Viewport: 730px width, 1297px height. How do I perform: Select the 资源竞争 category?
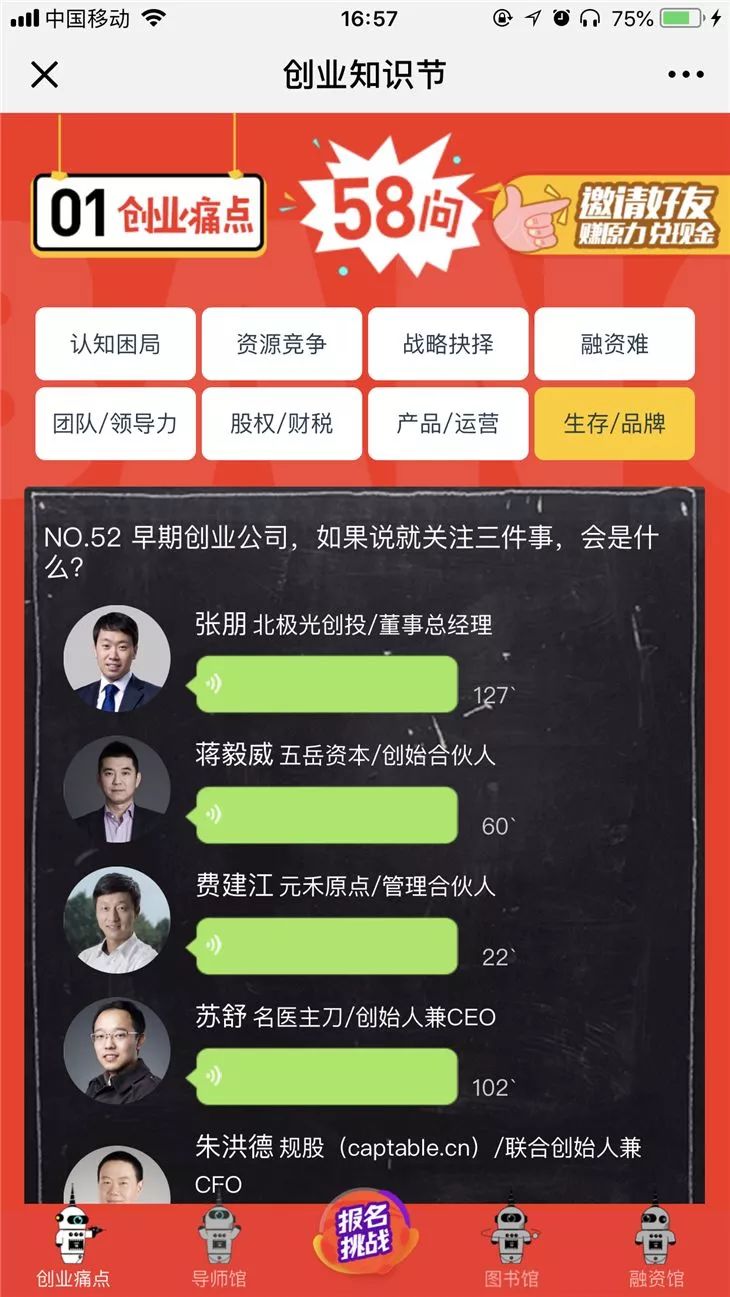(x=281, y=344)
